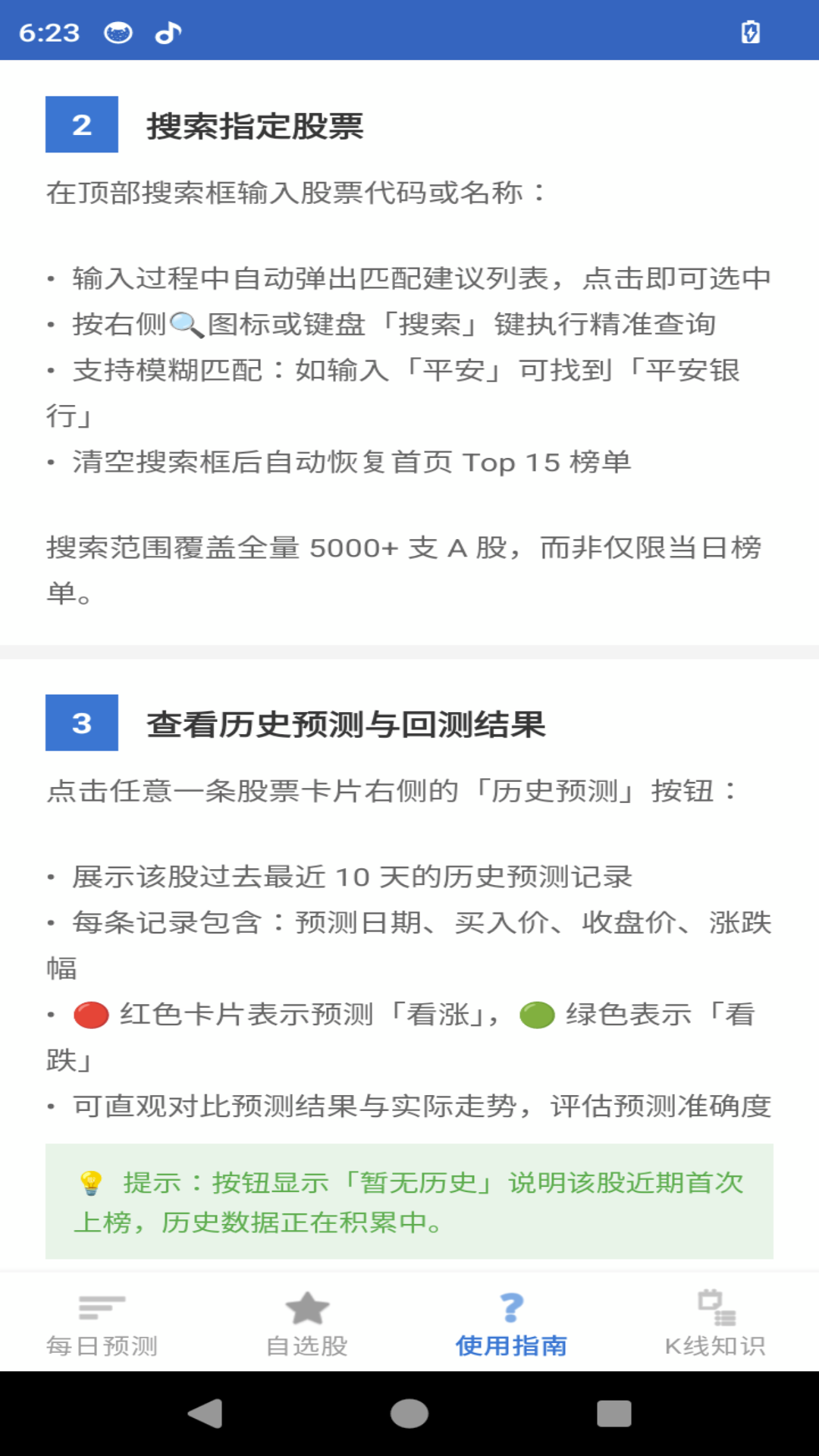Tap the battery charging icon in status bar
This screenshot has height=1456, width=819.
click(752, 32)
